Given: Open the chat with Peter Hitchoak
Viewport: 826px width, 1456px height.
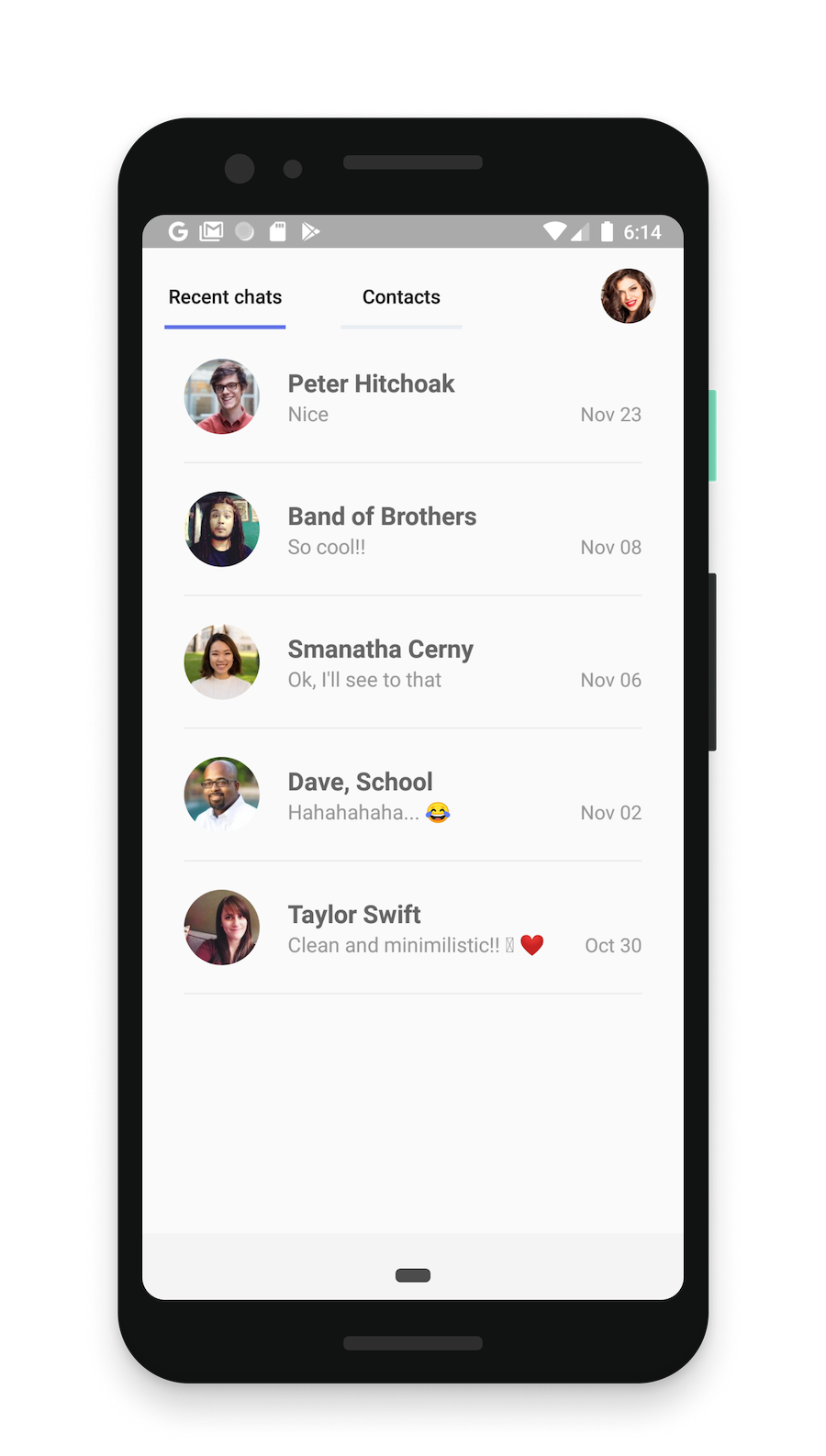Looking at the screenshot, I should tap(412, 397).
